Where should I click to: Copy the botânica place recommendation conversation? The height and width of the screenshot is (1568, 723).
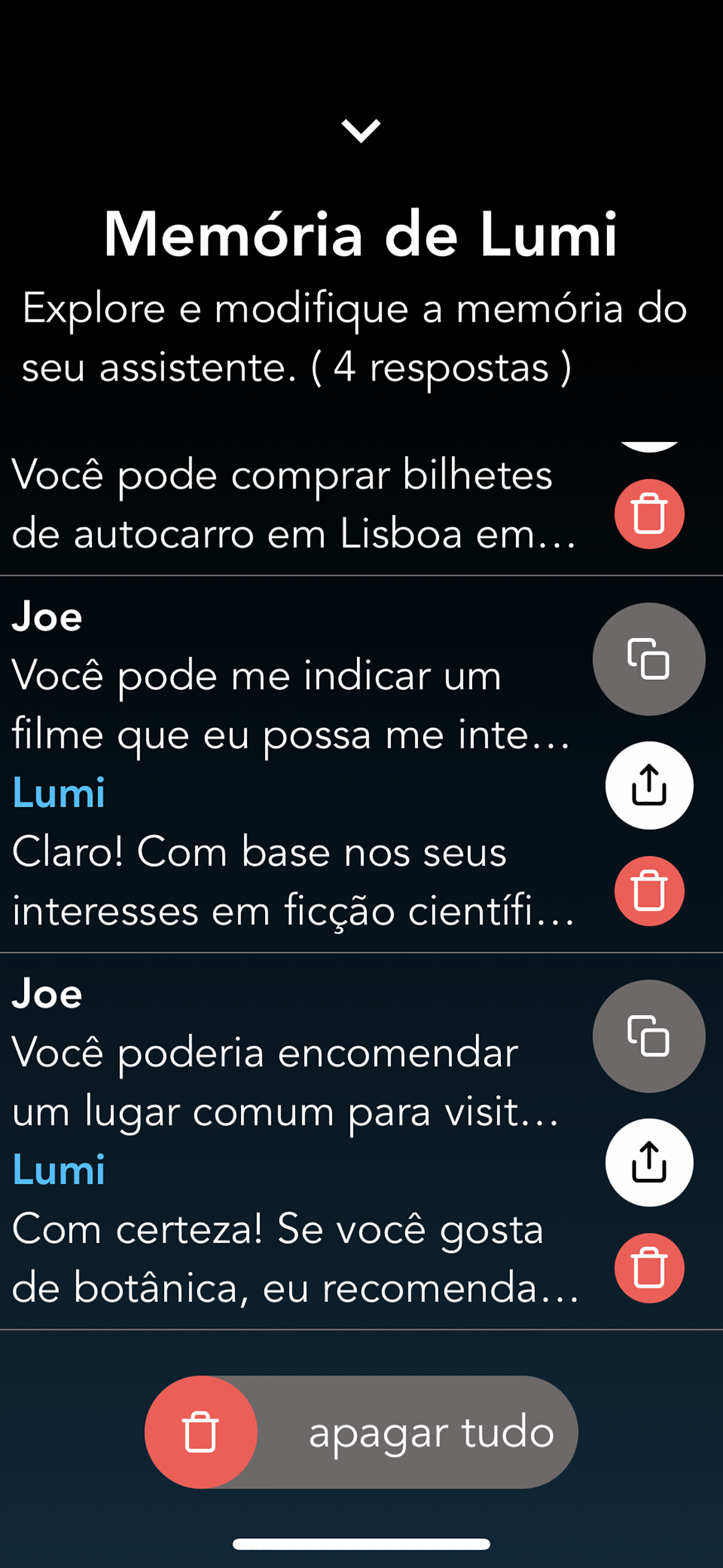[x=650, y=1036]
